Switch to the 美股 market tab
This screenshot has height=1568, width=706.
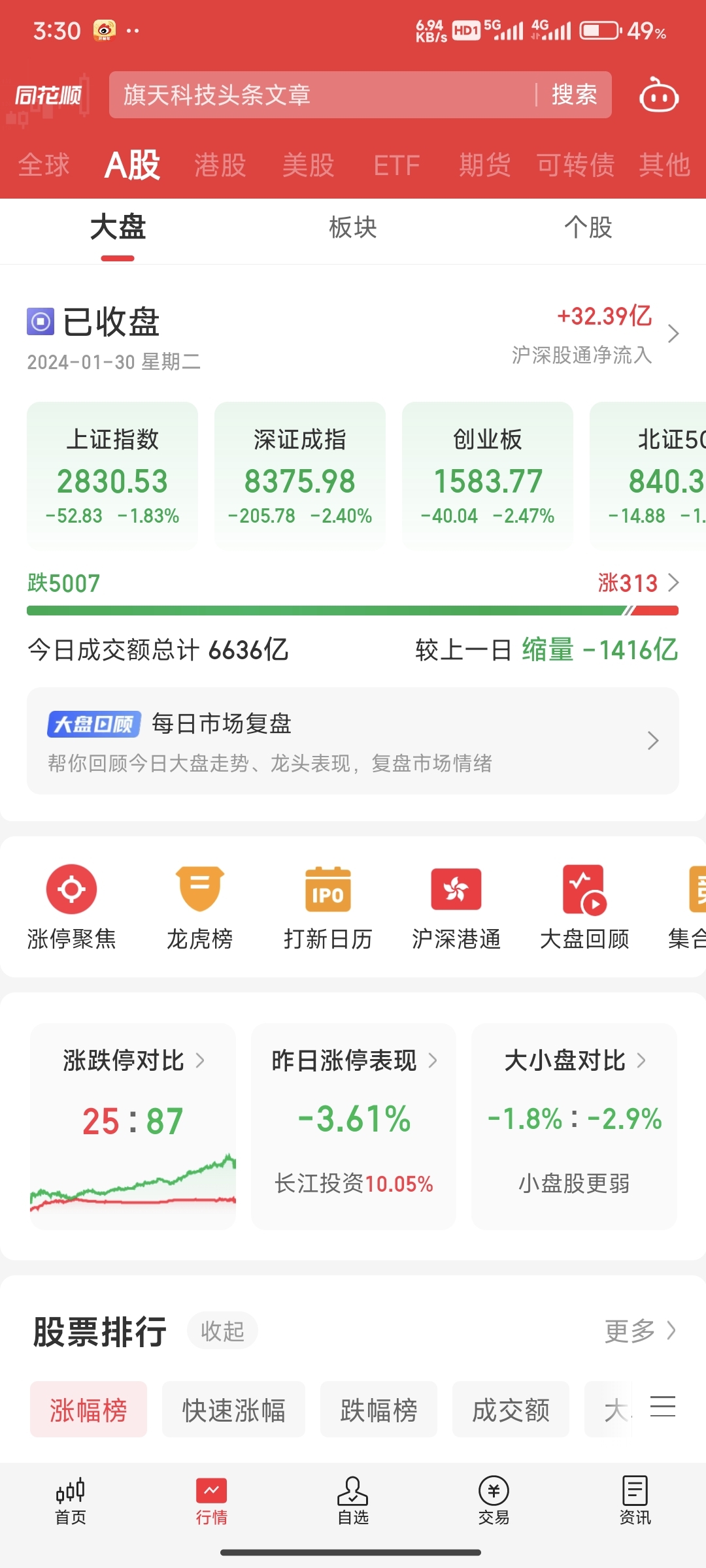point(309,165)
